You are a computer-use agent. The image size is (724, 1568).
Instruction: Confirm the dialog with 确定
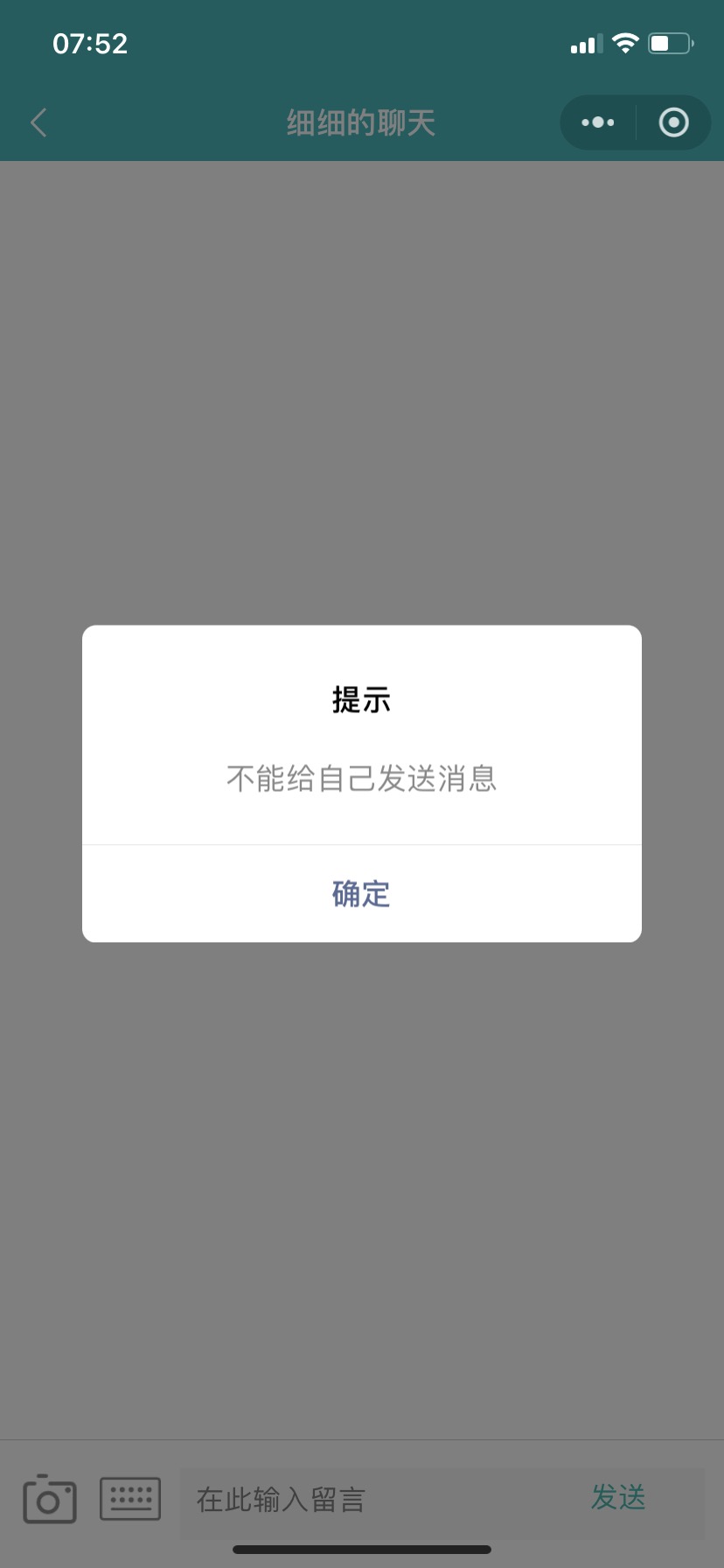point(361,893)
